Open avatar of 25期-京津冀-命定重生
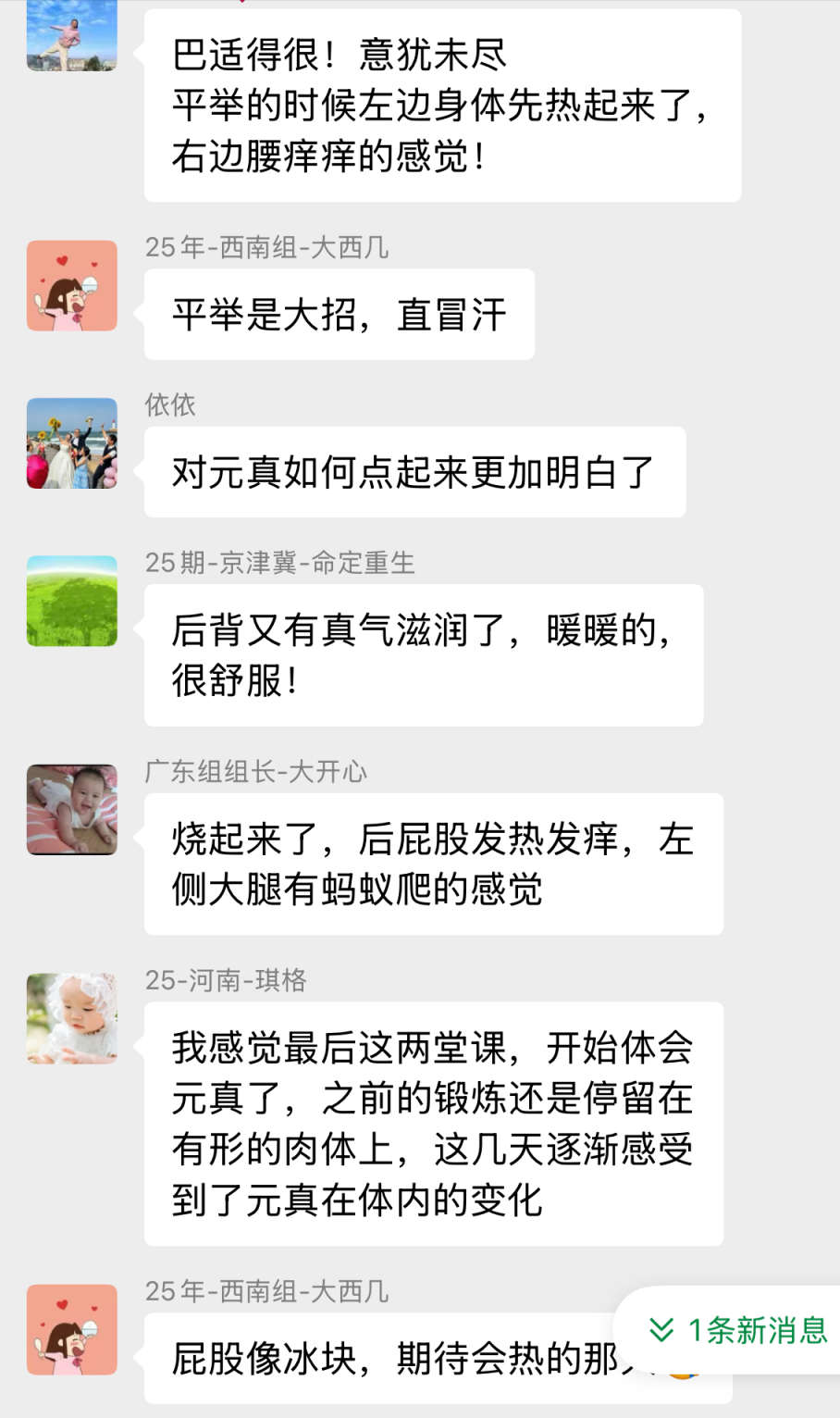The image size is (840, 1418). 72,601
